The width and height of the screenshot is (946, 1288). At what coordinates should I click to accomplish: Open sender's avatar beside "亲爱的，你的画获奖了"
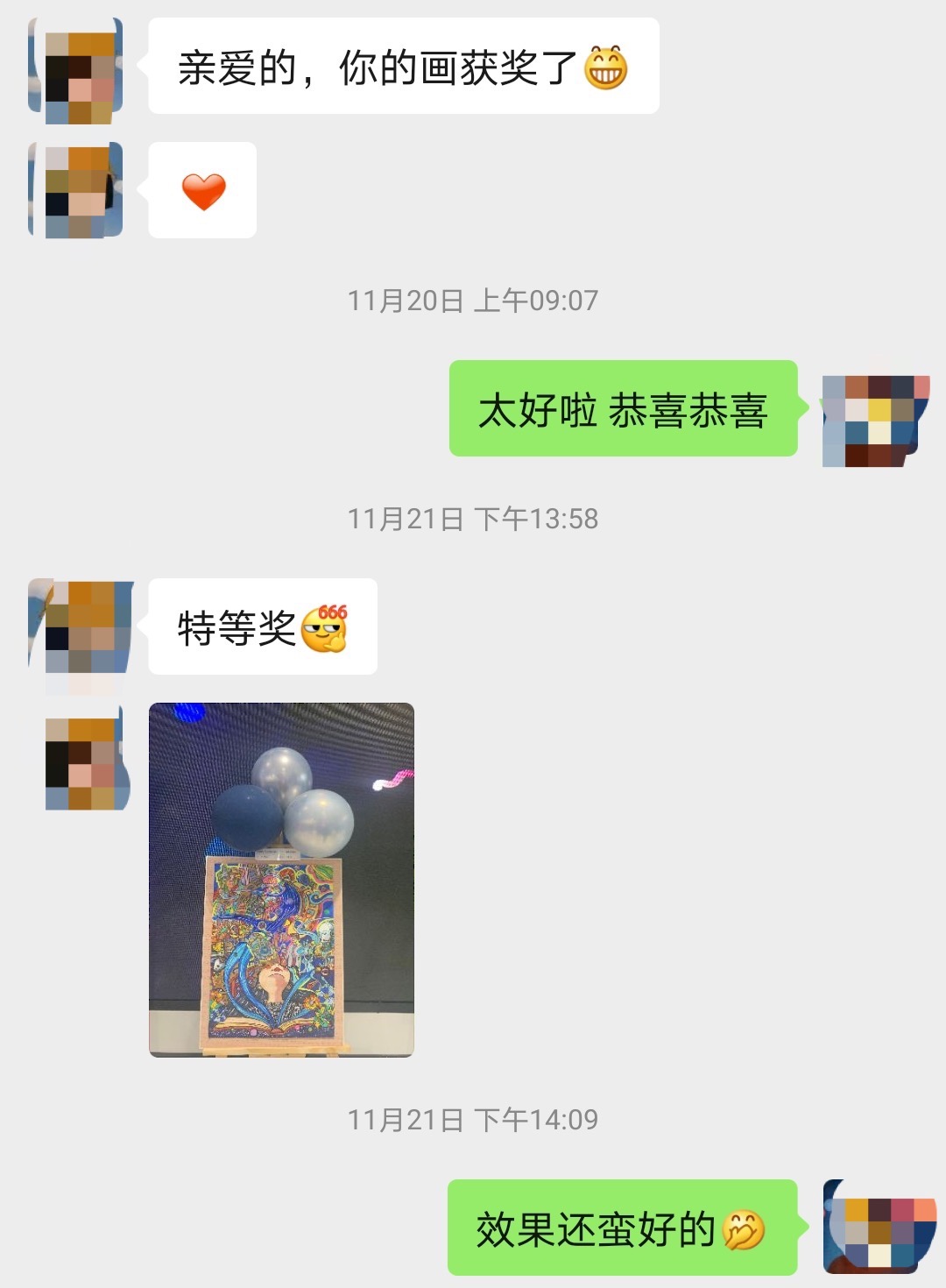coord(77,67)
